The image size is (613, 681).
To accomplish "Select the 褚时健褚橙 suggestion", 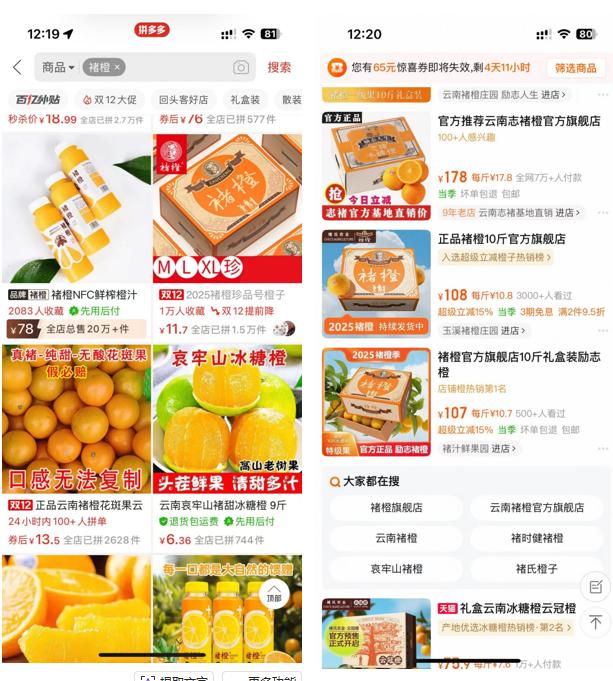I will point(538,538).
